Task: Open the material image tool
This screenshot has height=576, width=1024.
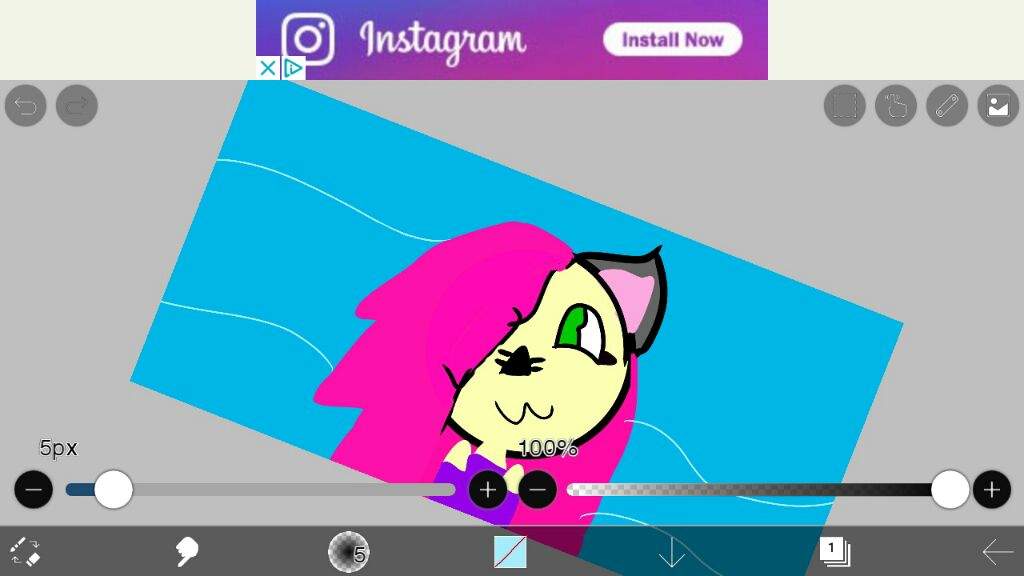Action: (x=997, y=105)
